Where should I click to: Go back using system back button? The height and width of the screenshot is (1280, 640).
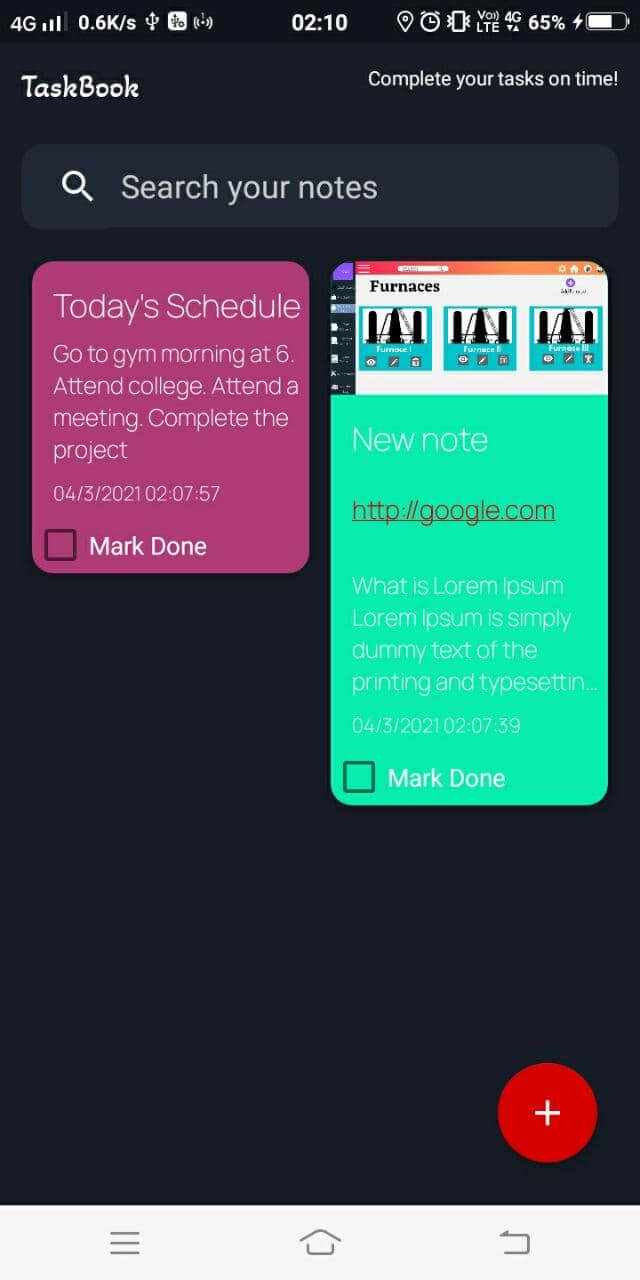pos(514,1243)
